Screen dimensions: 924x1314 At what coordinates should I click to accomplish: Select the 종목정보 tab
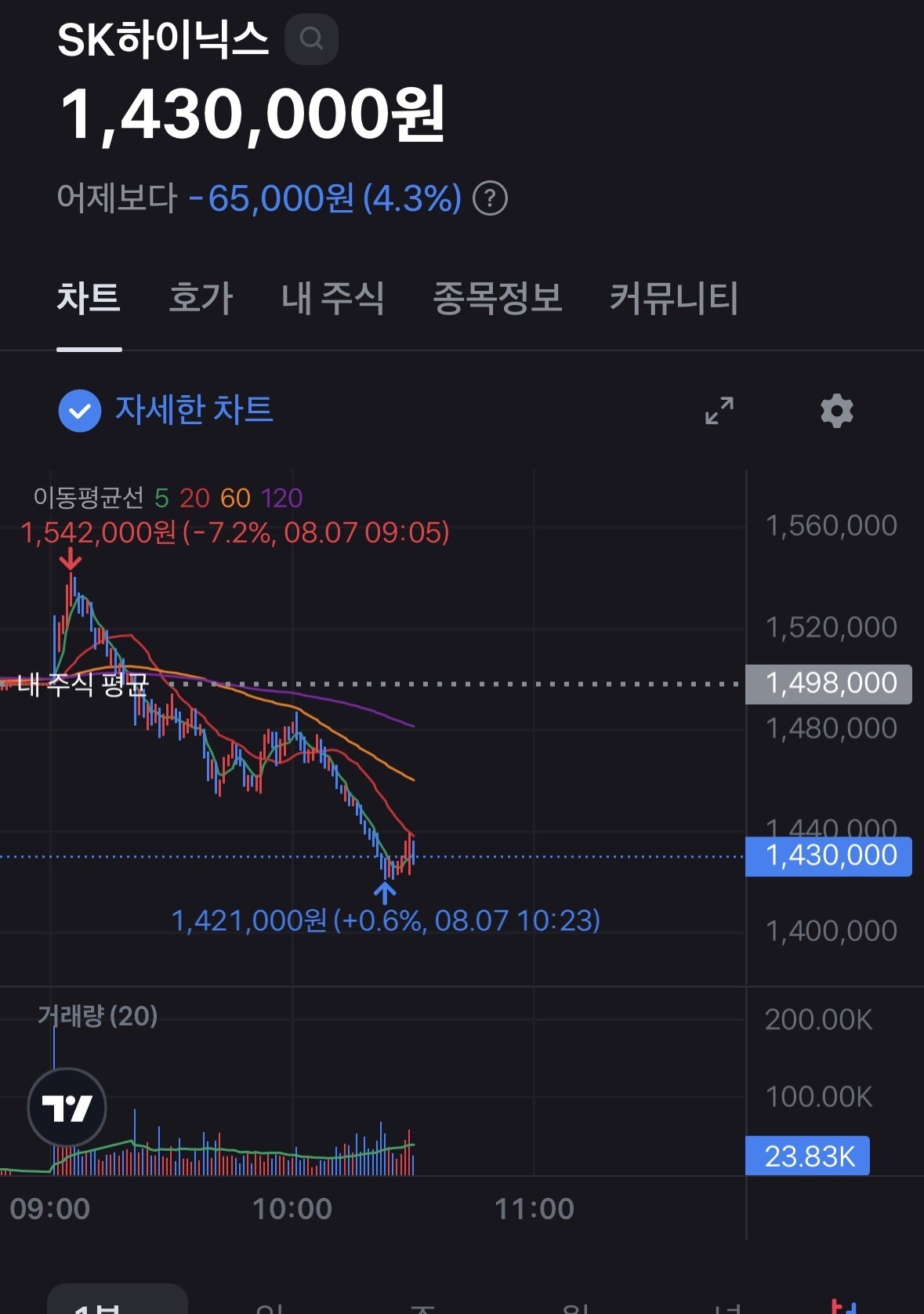pyautogui.click(x=498, y=298)
